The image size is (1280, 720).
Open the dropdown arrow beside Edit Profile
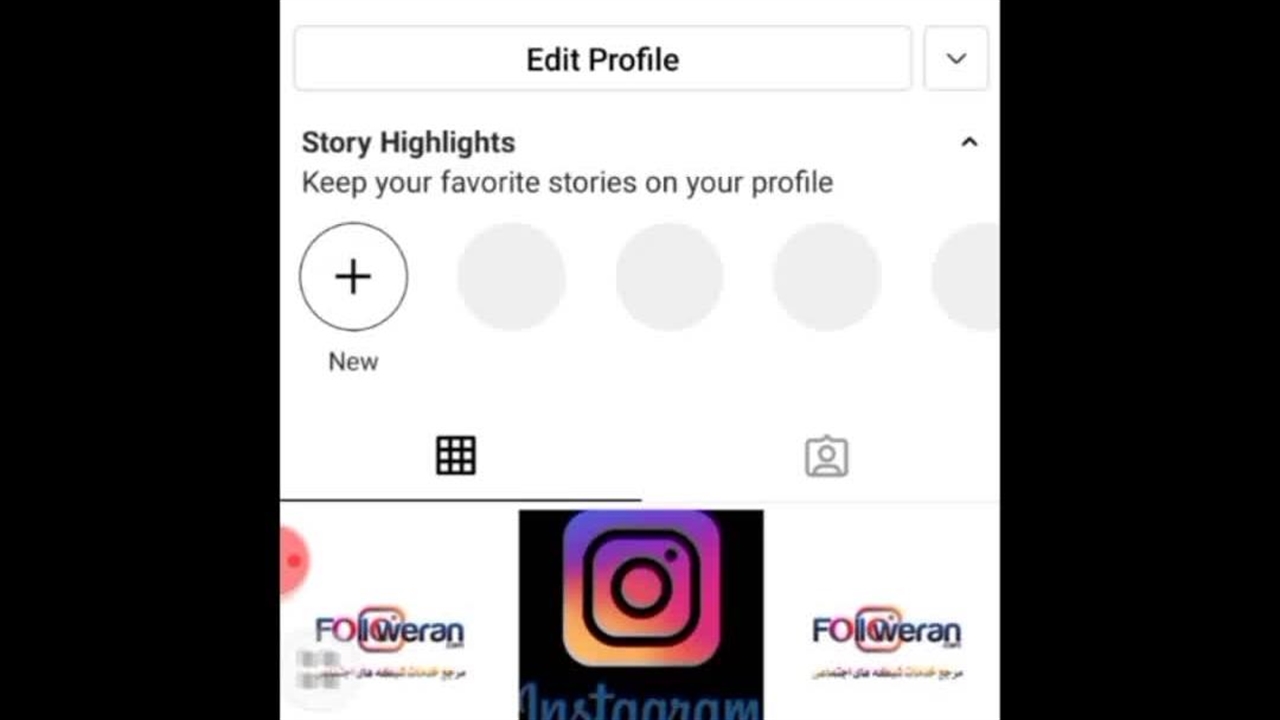click(x=956, y=59)
